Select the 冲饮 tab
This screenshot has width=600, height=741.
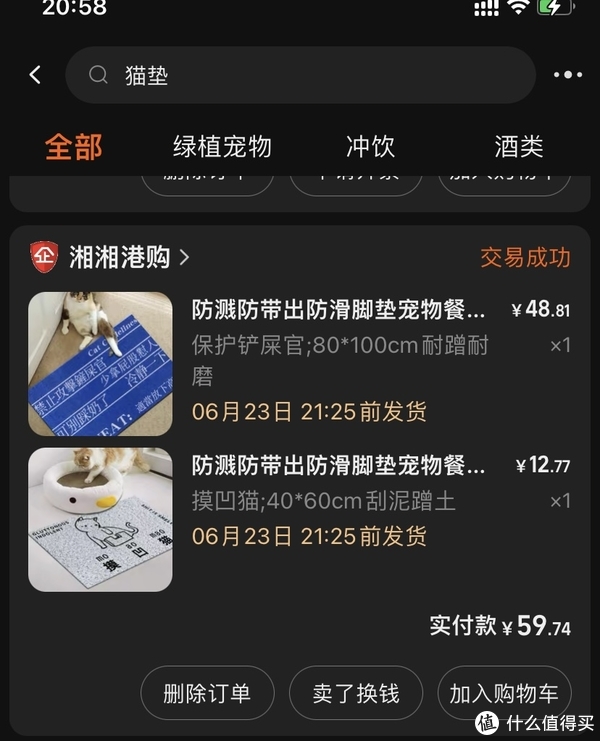coord(370,146)
